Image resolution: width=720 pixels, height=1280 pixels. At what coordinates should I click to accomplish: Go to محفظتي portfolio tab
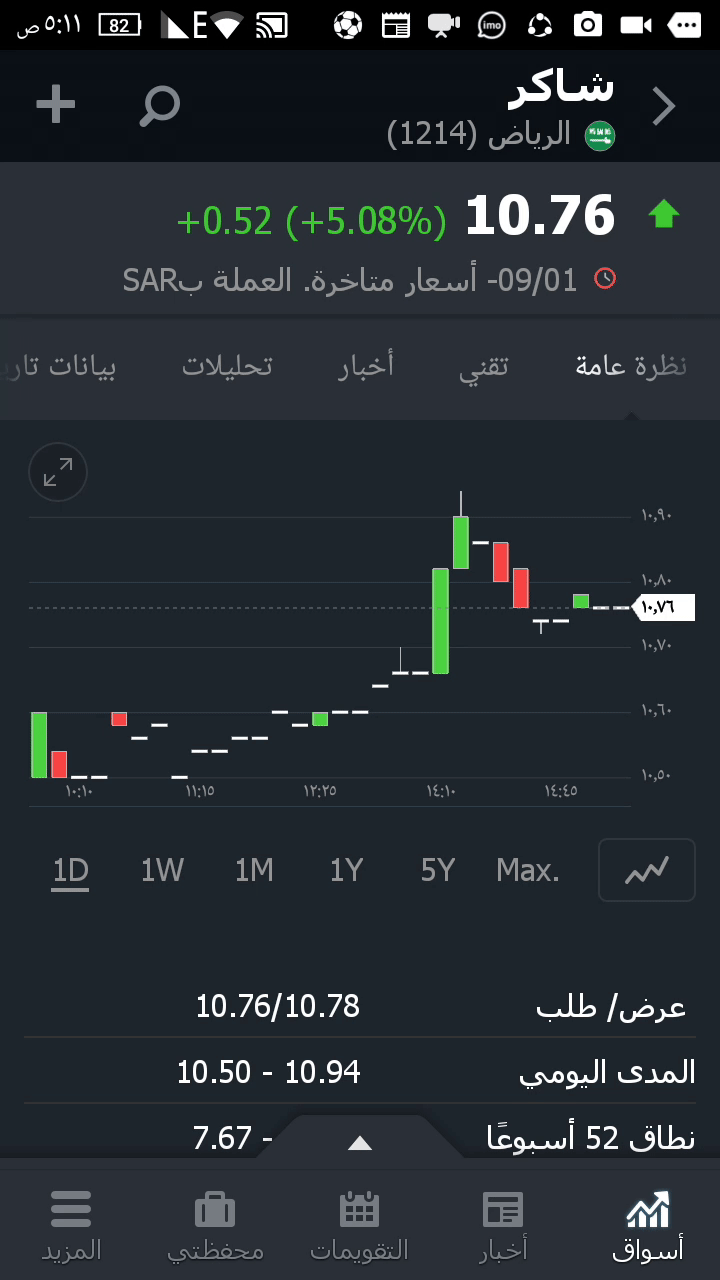pyautogui.click(x=215, y=1225)
